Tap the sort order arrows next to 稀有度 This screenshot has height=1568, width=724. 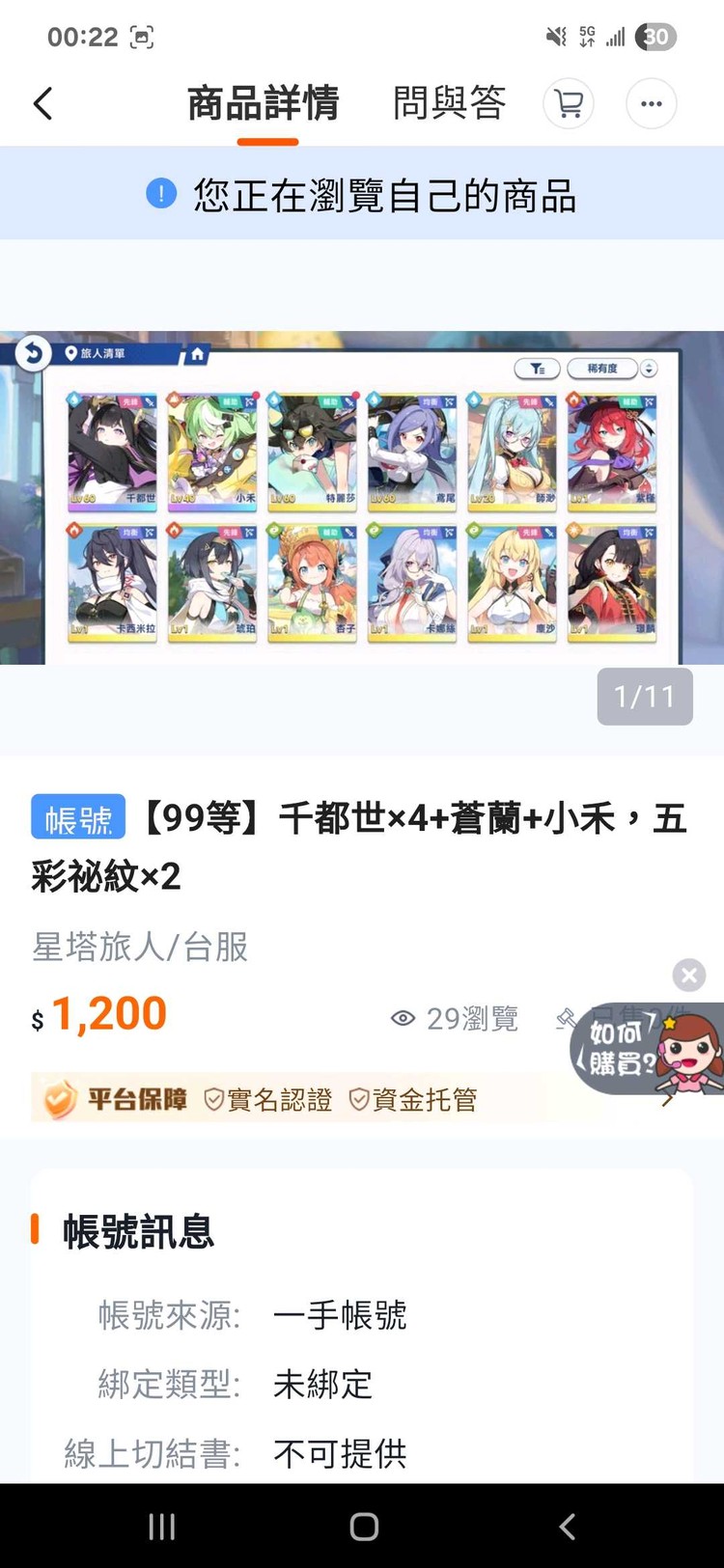click(x=648, y=369)
